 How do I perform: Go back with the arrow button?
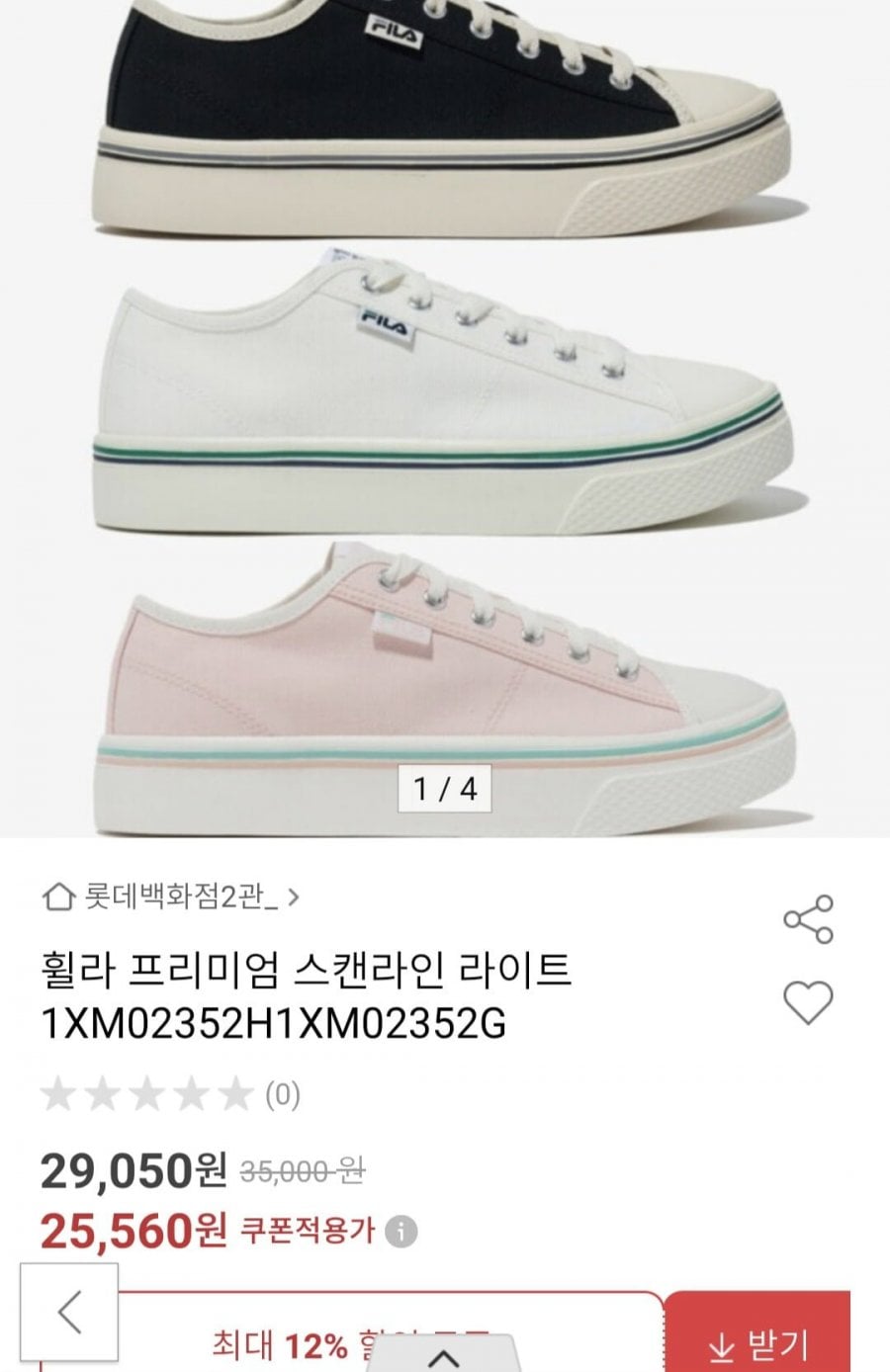click(69, 1312)
